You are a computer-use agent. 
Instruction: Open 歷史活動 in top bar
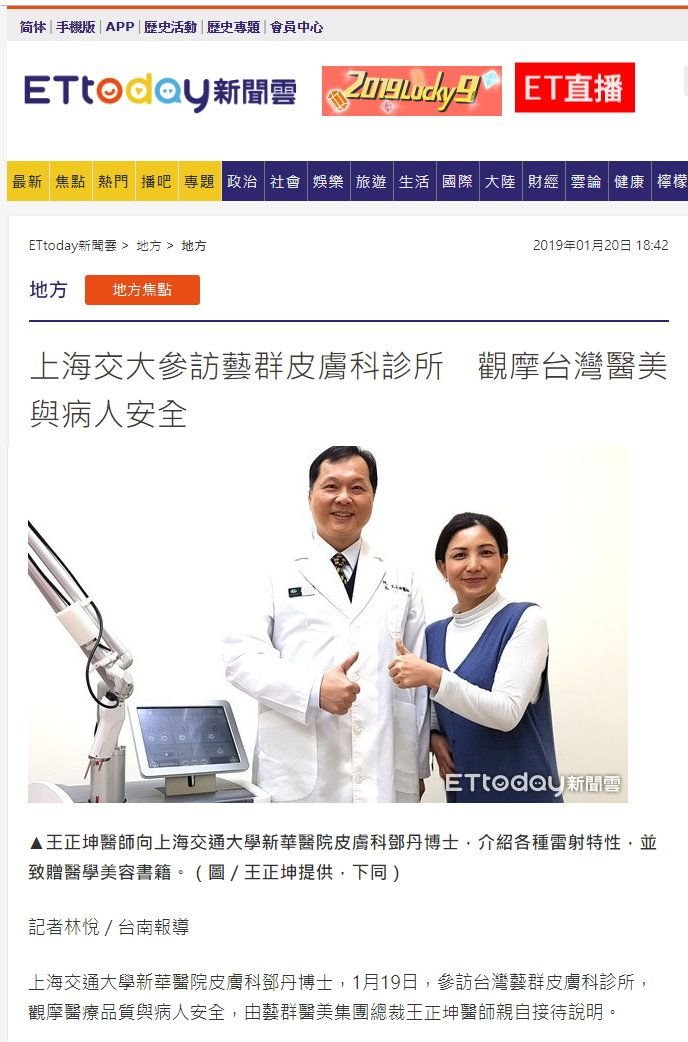click(170, 27)
